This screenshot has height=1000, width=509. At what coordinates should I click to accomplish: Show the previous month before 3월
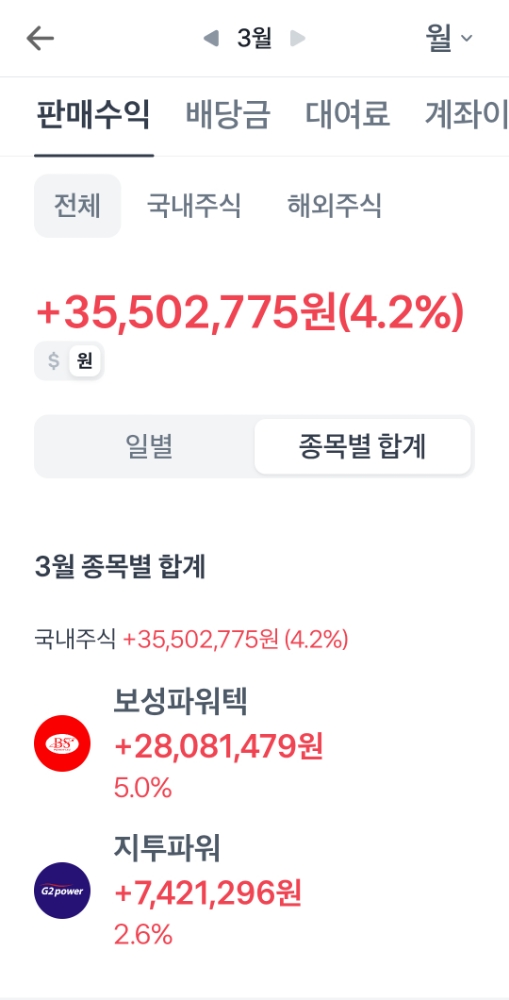pos(211,39)
